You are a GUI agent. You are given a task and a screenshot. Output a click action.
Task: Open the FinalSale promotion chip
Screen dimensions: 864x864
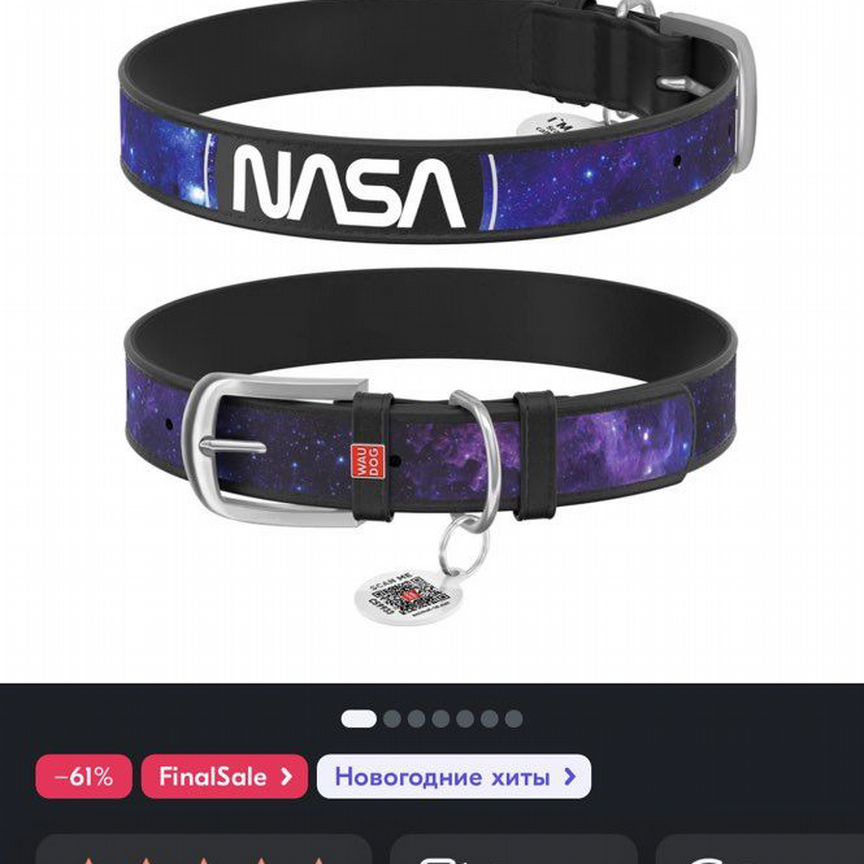click(x=224, y=777)
